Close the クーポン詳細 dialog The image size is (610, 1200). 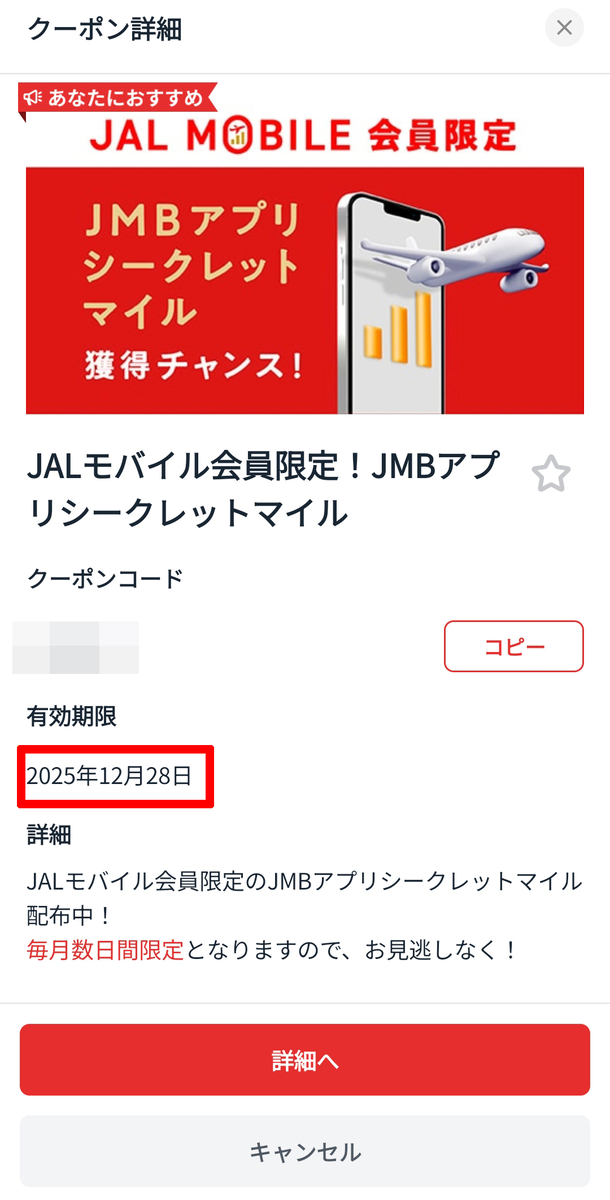pyautogui.click(x=564, y=28)
